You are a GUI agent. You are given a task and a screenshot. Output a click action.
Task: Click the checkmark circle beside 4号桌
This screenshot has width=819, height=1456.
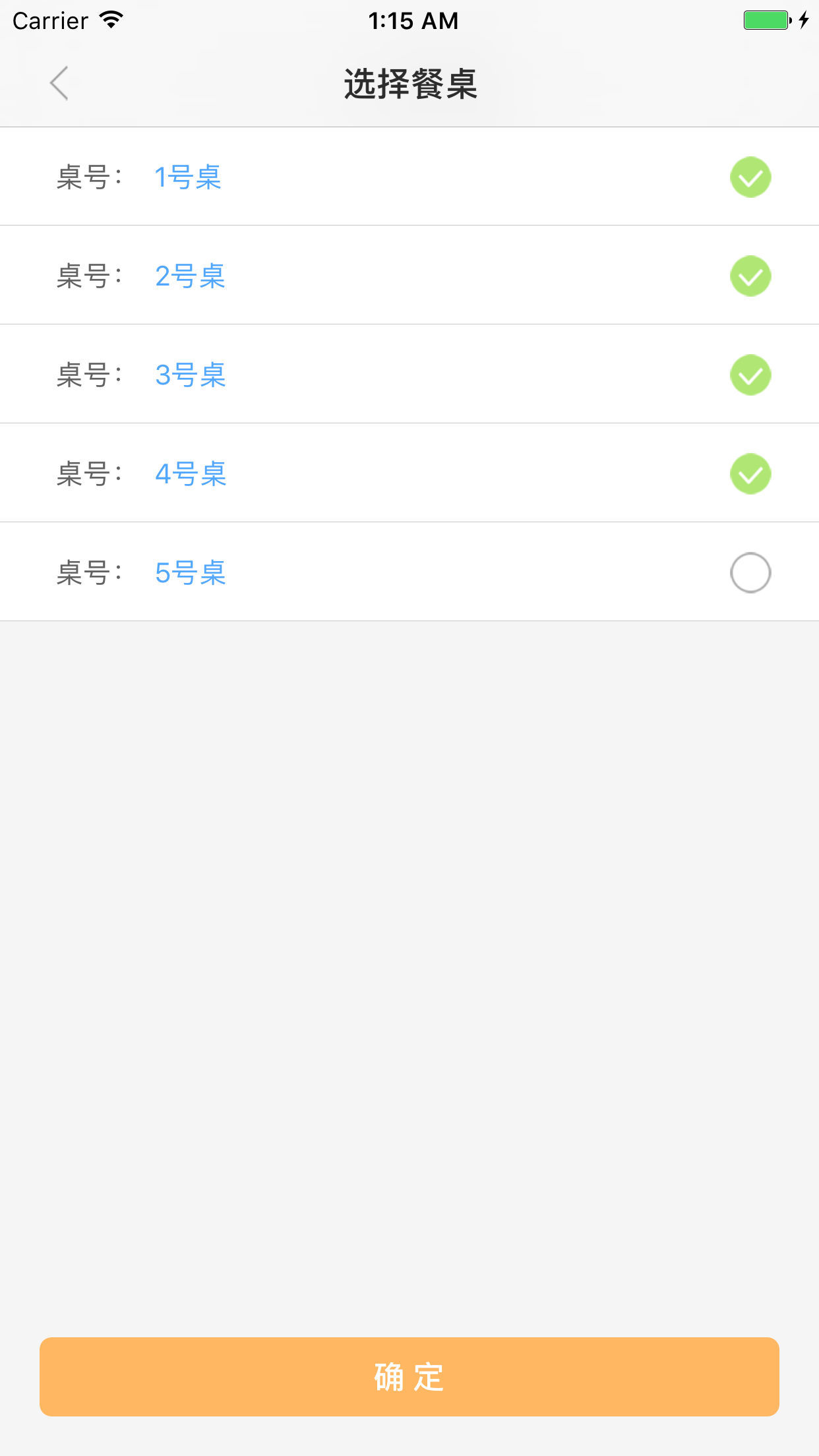[750, 473]
